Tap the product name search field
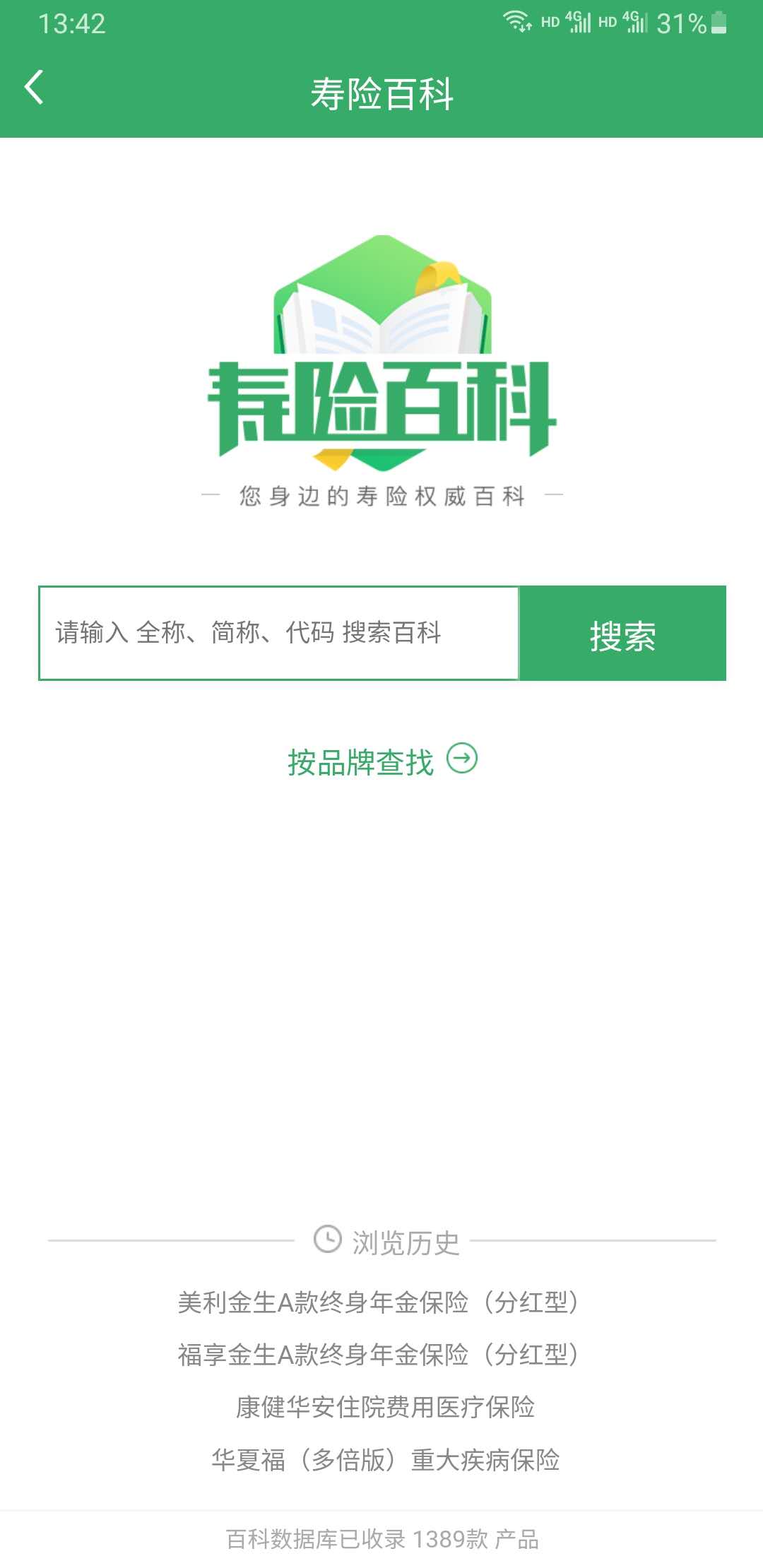Screen dimensions: 763x1568 279,633
